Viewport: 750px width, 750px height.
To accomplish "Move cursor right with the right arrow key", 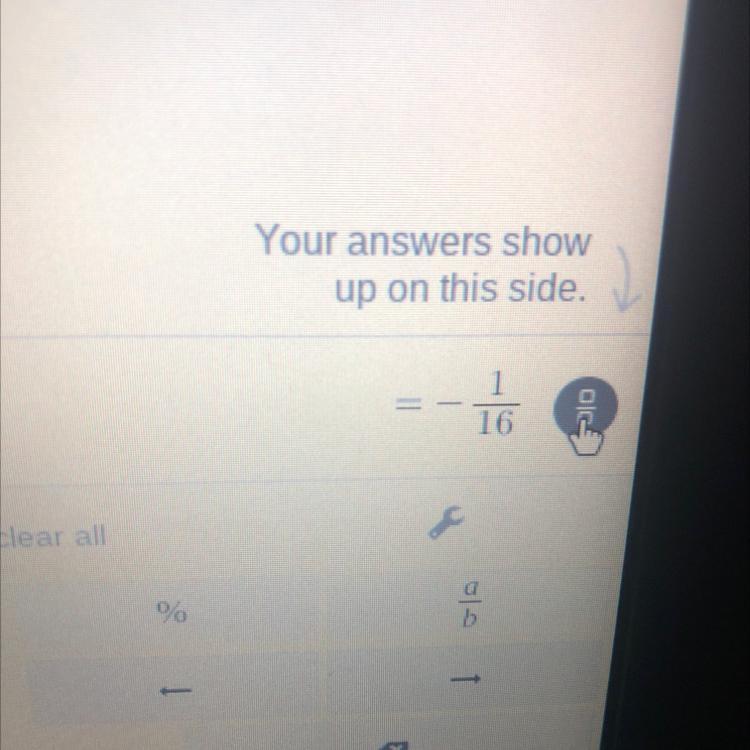I will [x=466, y=679].
